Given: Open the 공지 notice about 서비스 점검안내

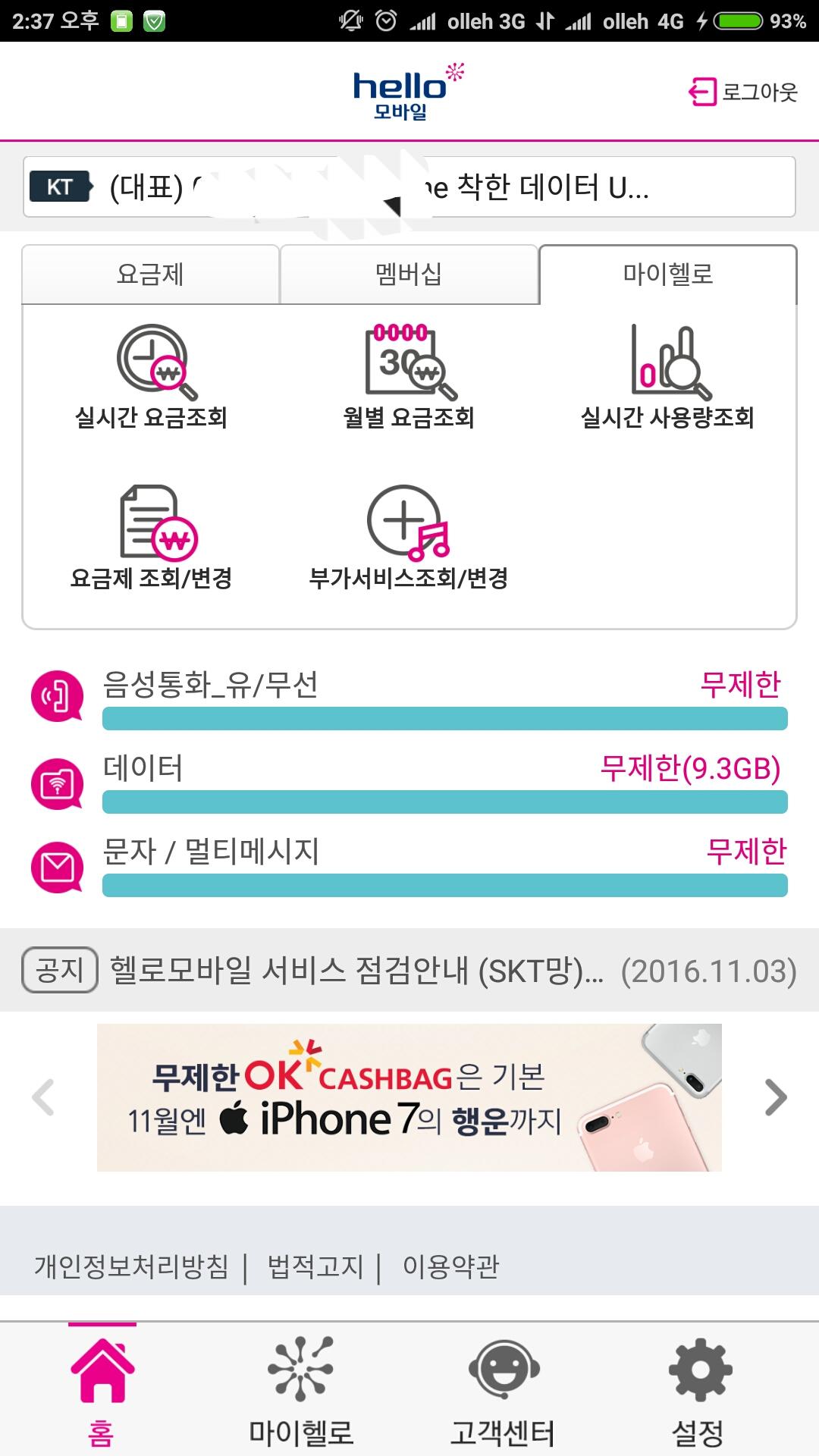Looking at the screenshot, I should (409, 970).
